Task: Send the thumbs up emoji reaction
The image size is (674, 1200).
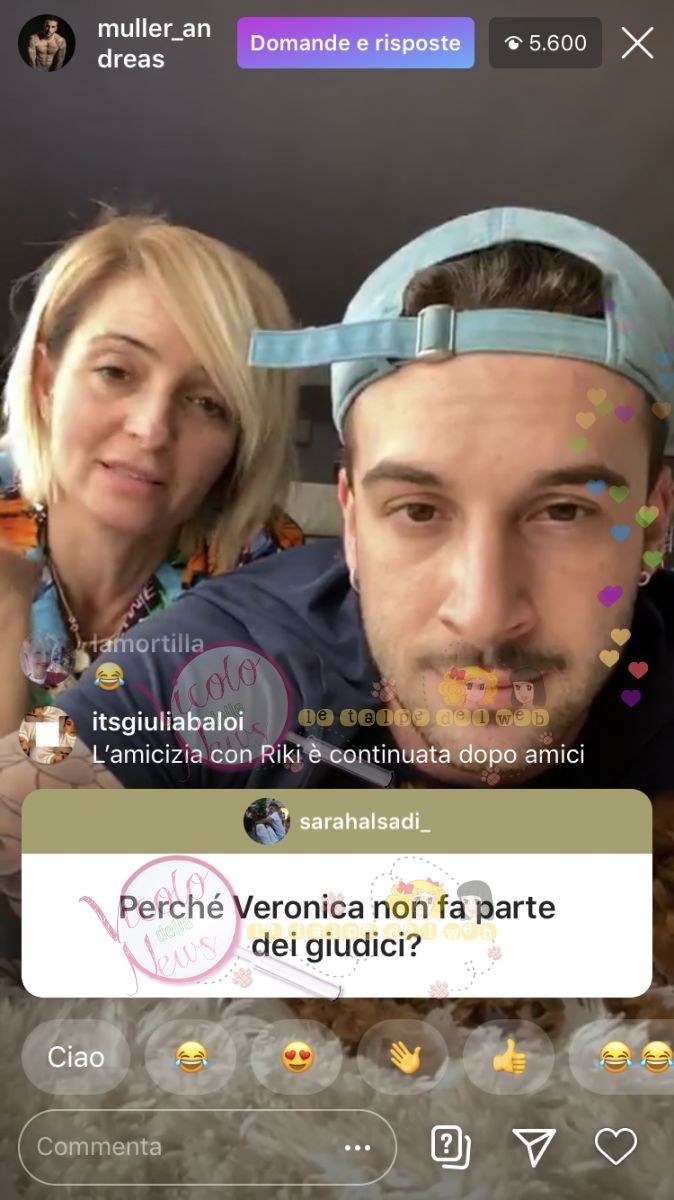Action: click(509, 1056)
